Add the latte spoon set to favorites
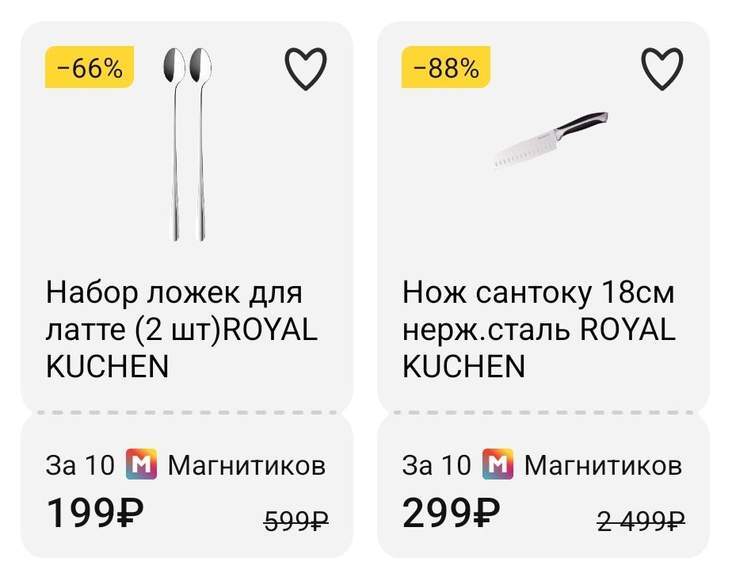The height and width of the screenshot is (577, 732). 306,69
